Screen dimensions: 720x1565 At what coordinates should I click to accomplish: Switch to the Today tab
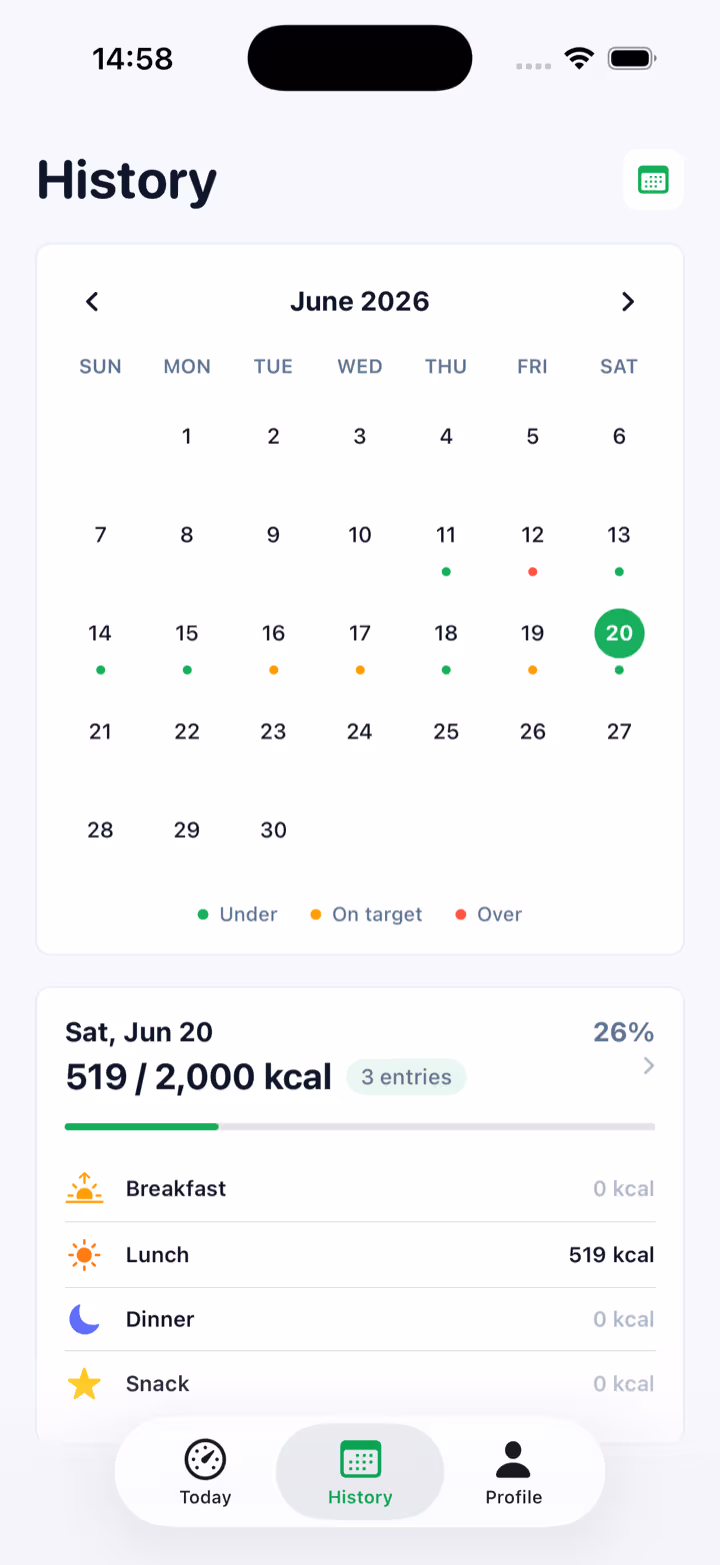tap(205, 1472)
